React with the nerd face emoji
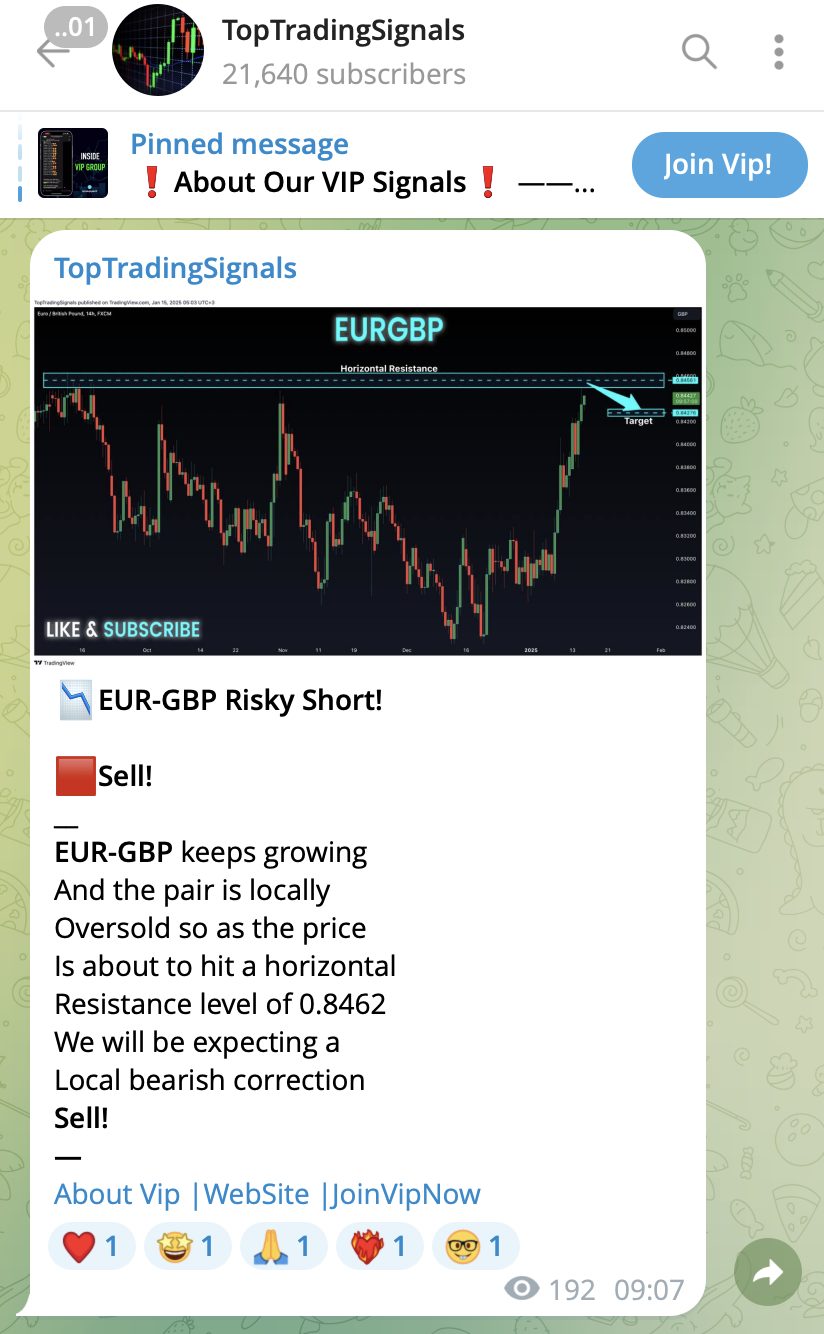Screen dimensions: 824x1334 (x=475, y=1247)
